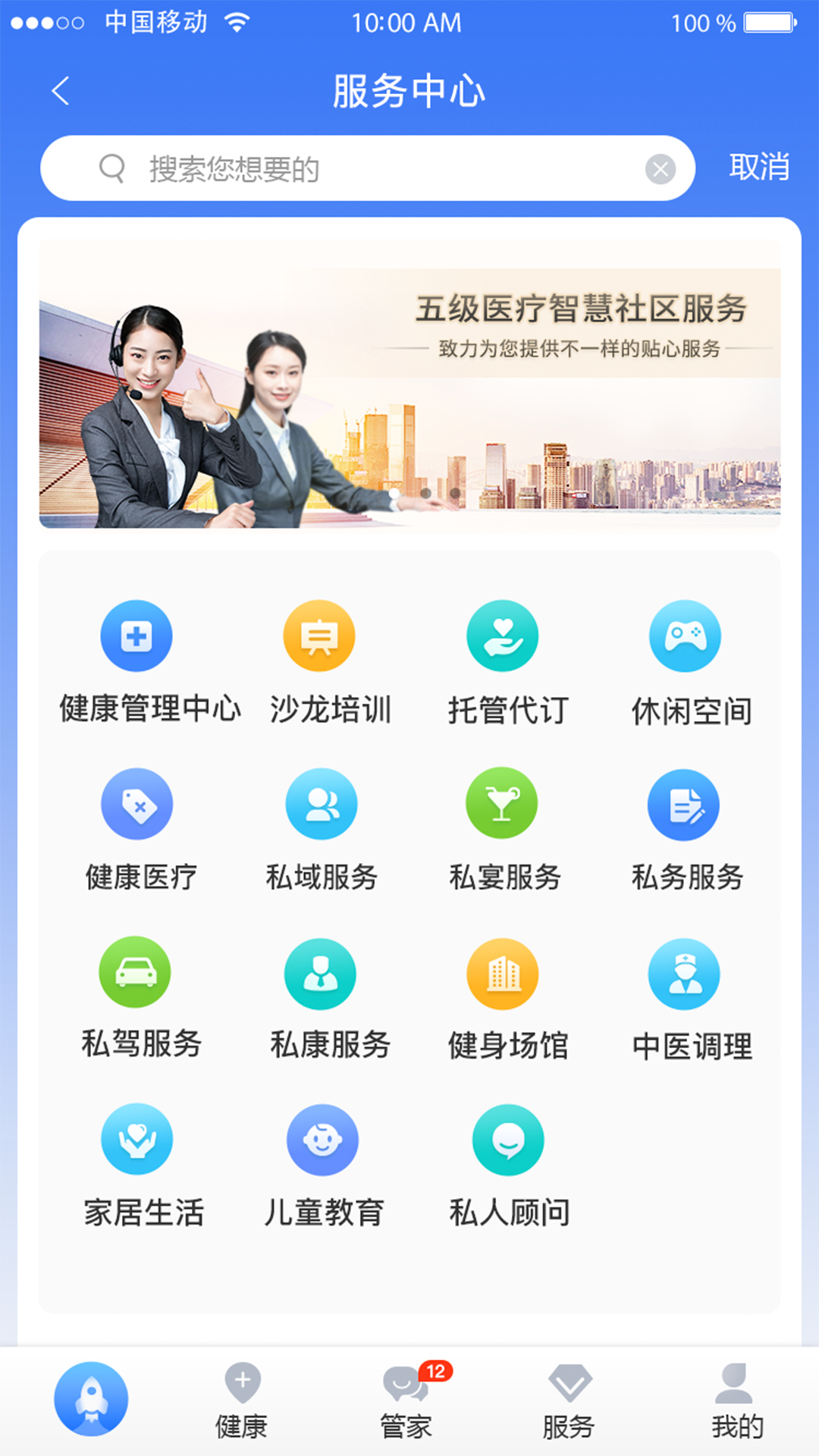Open 私人顾问 advisor service

(x=502, y=1139)
